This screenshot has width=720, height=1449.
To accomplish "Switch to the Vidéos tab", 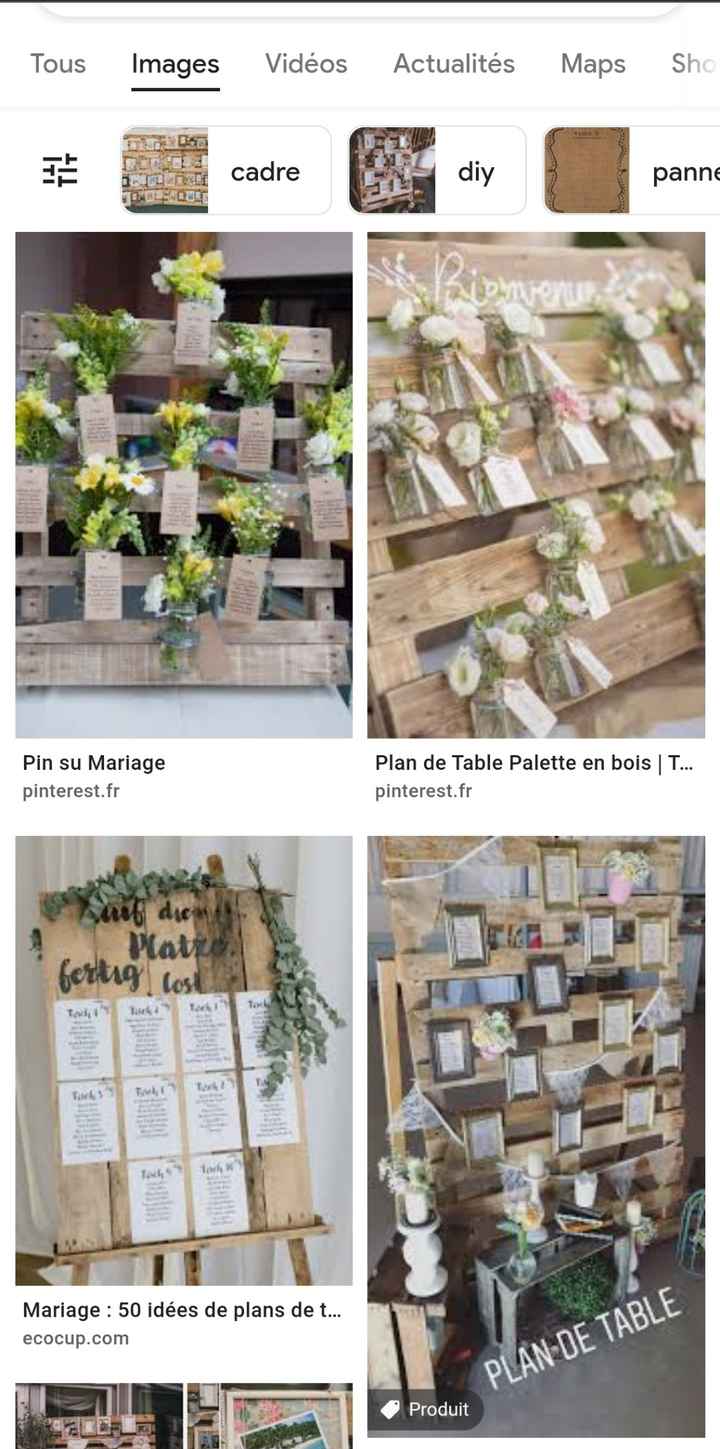I will pyautogui.click(x=306, y=64).
